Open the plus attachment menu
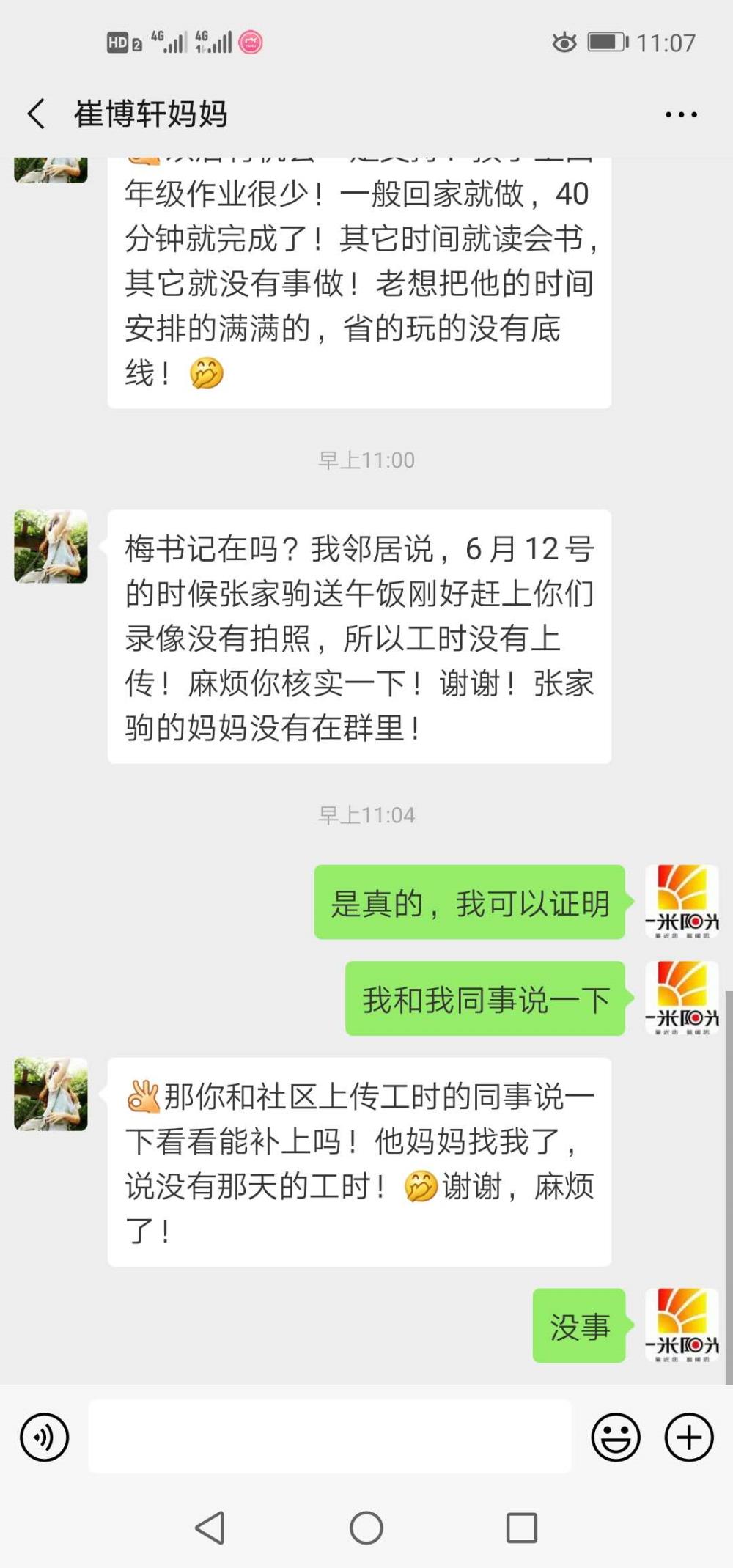 (689, 1438)
